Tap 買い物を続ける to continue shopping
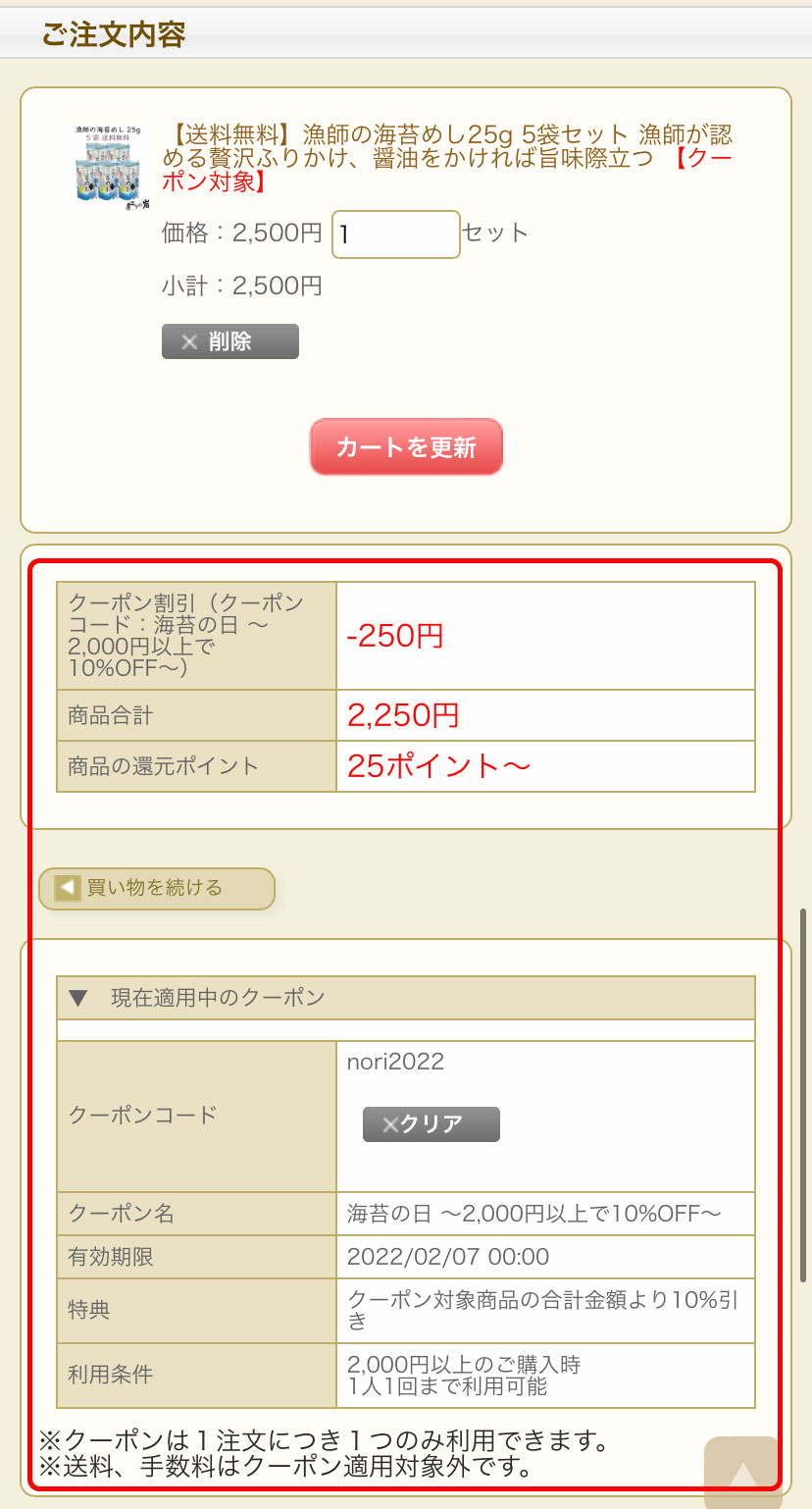Viewport: 812px width, 1509px height. tap(157, 888)
